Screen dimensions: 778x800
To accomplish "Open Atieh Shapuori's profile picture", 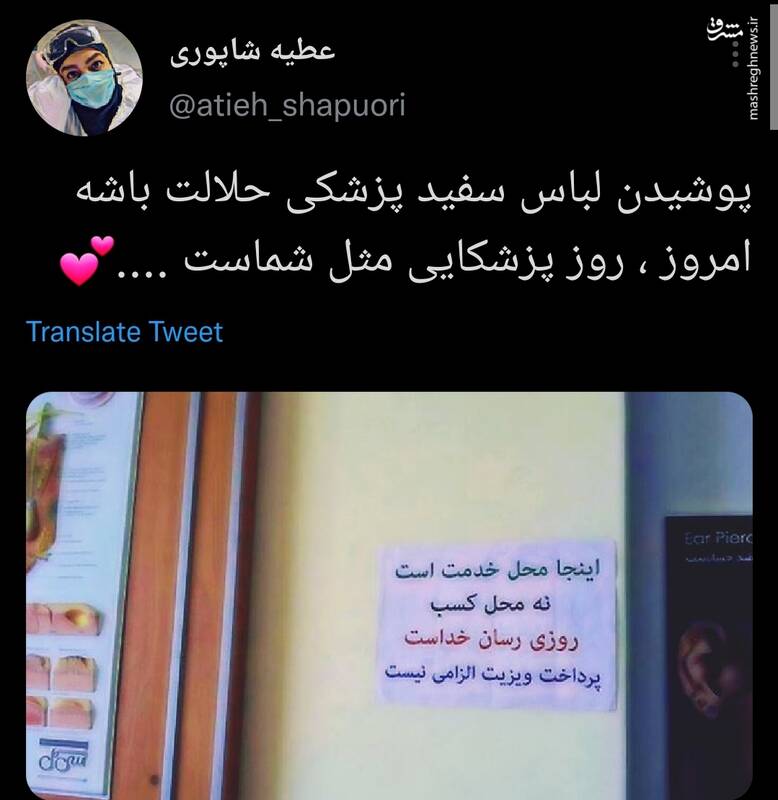I will [85, 79].
